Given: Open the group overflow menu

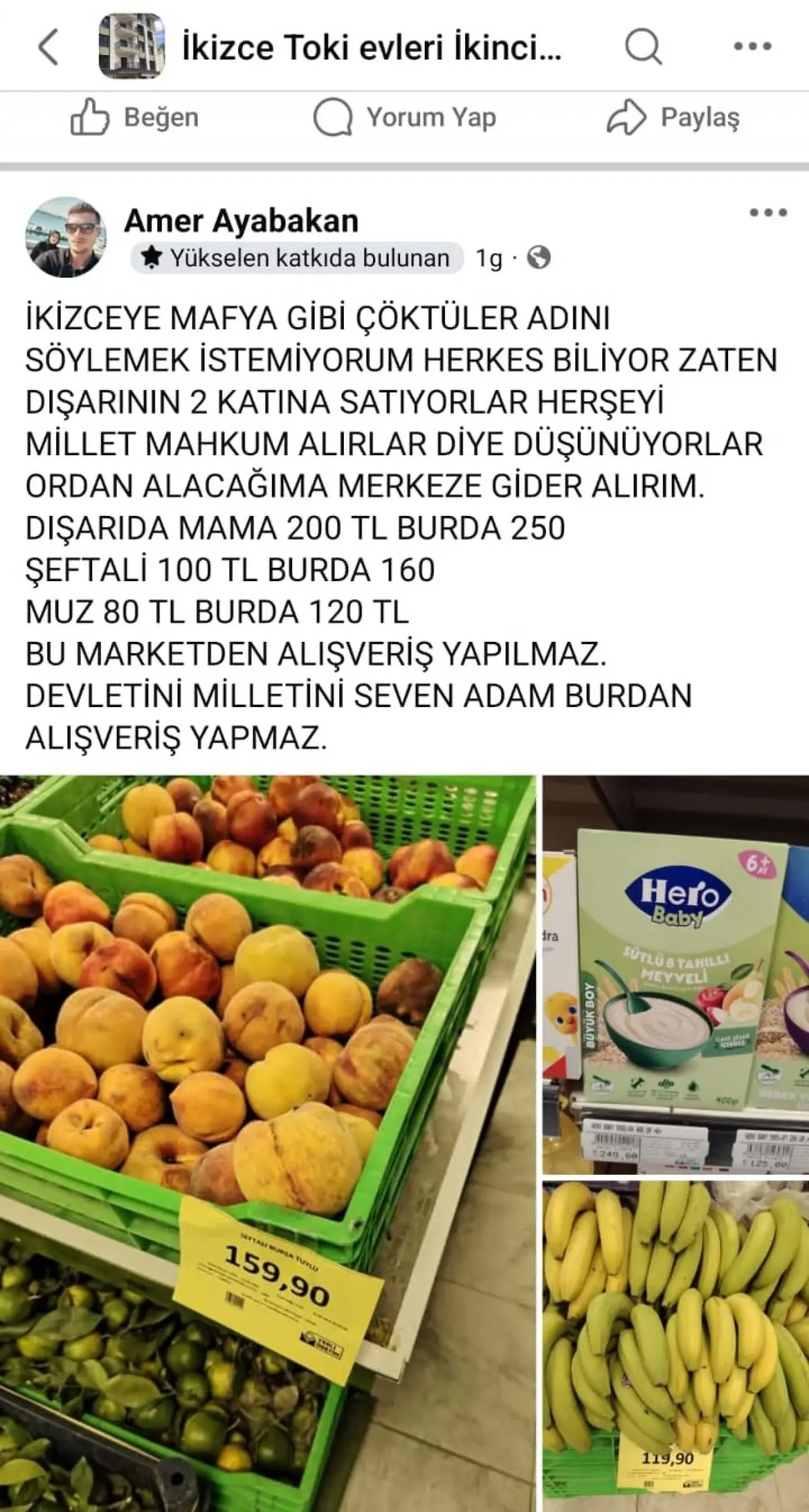Looking at the screenshot, I should 752,47.
